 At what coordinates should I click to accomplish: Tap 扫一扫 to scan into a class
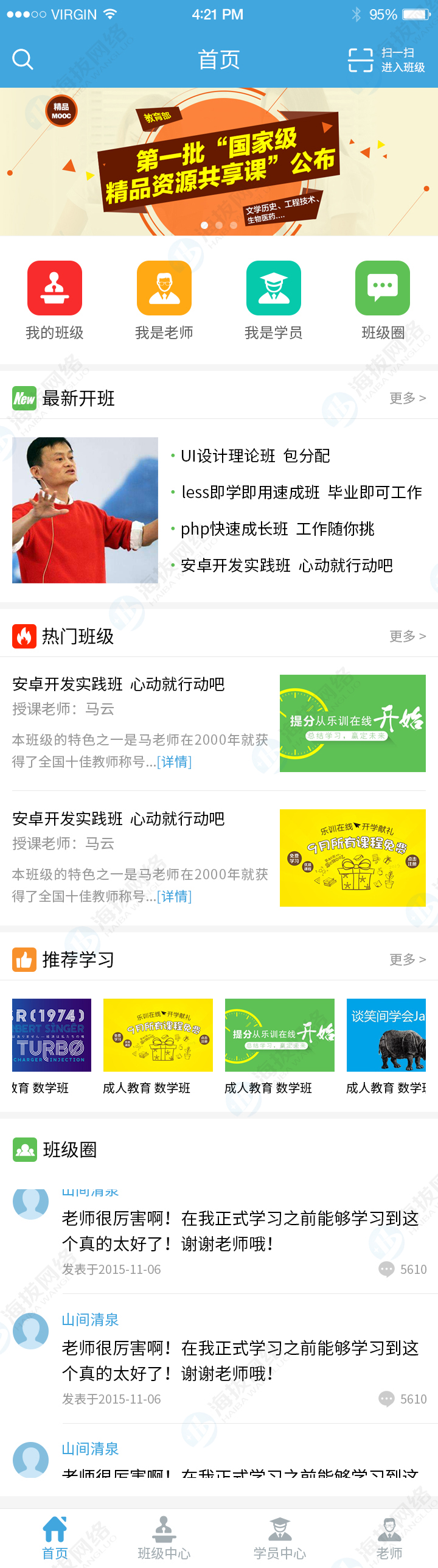coord(386,60)
